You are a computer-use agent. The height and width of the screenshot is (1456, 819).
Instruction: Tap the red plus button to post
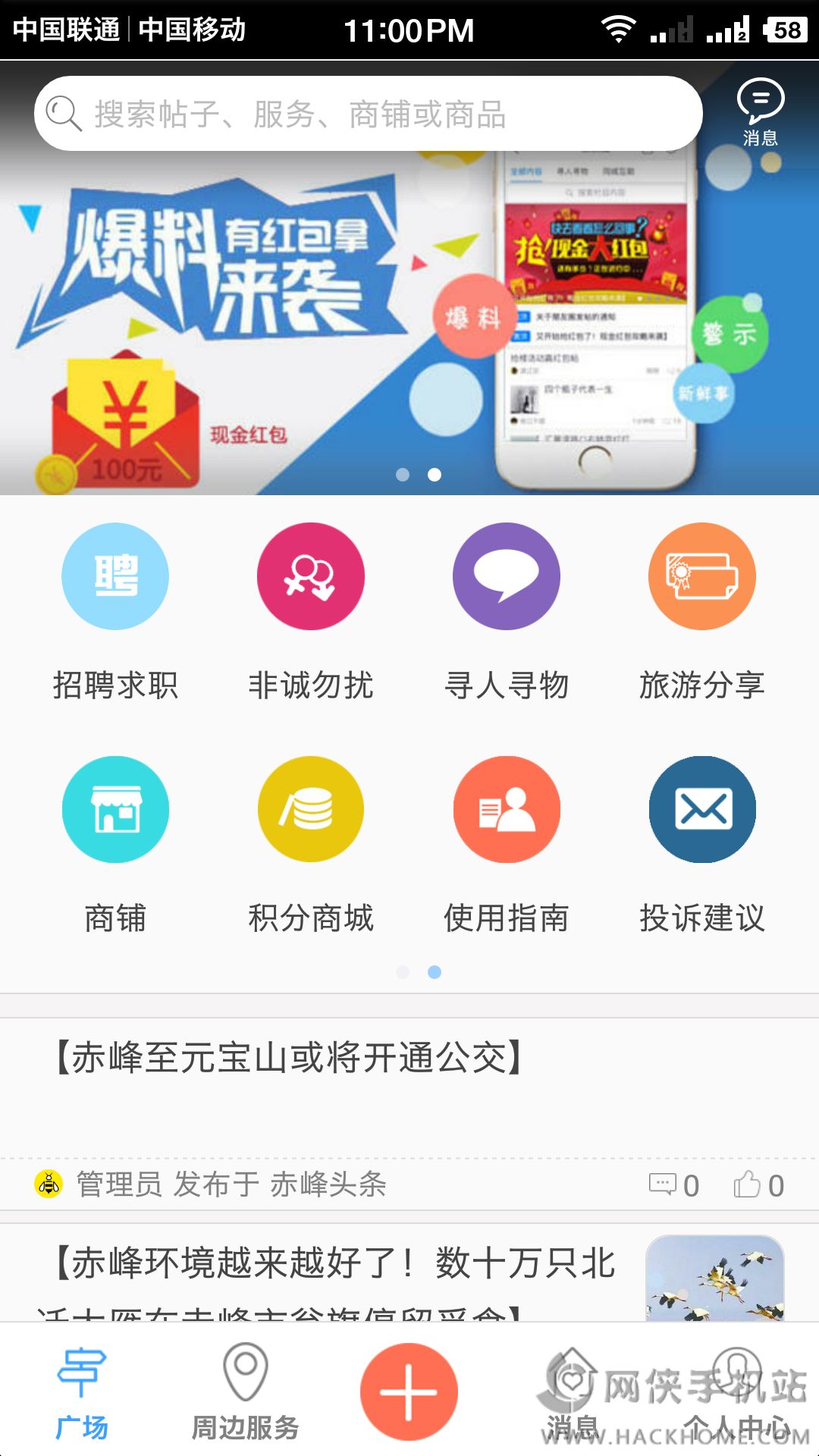point(409,1392)
